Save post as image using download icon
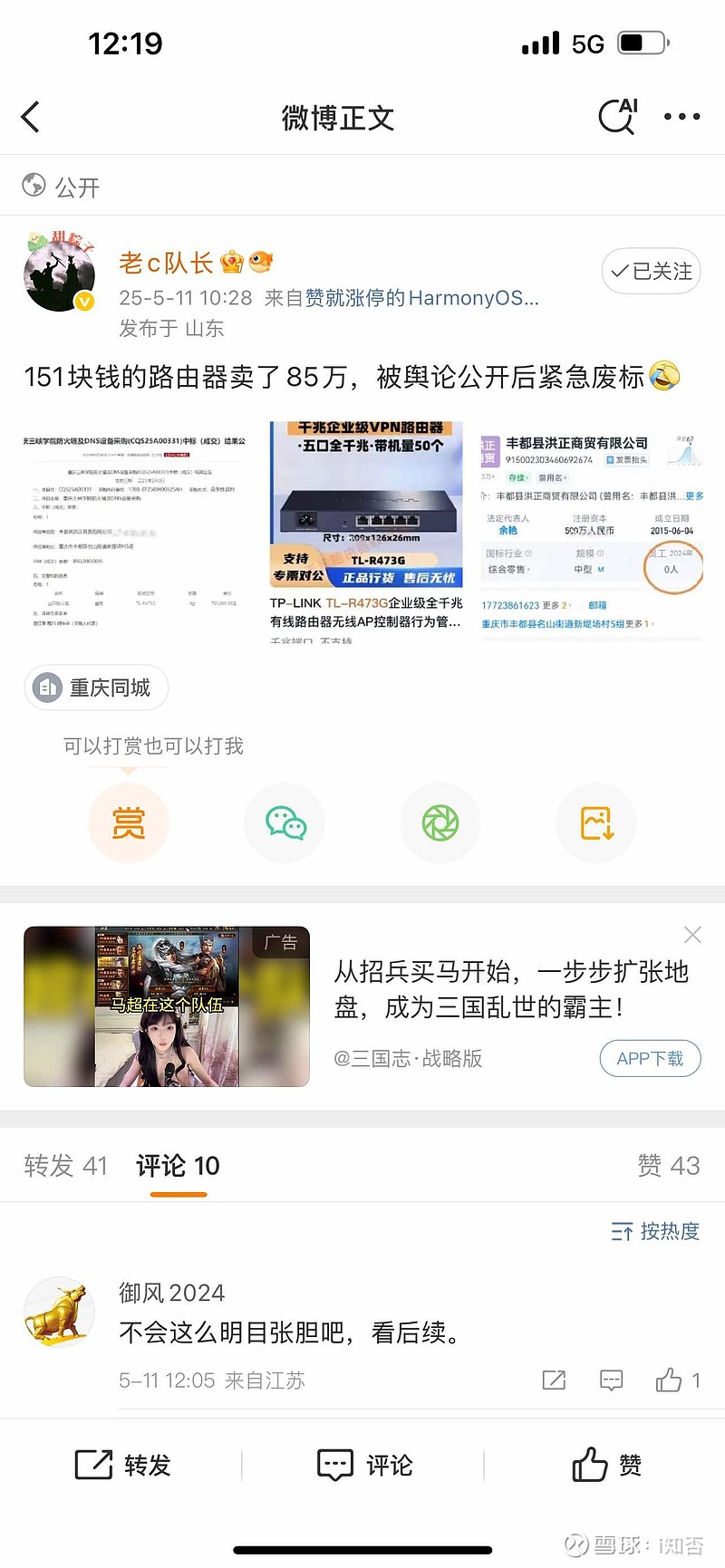This screenshot has height=1568, width=725. click(x=596, y=822)
